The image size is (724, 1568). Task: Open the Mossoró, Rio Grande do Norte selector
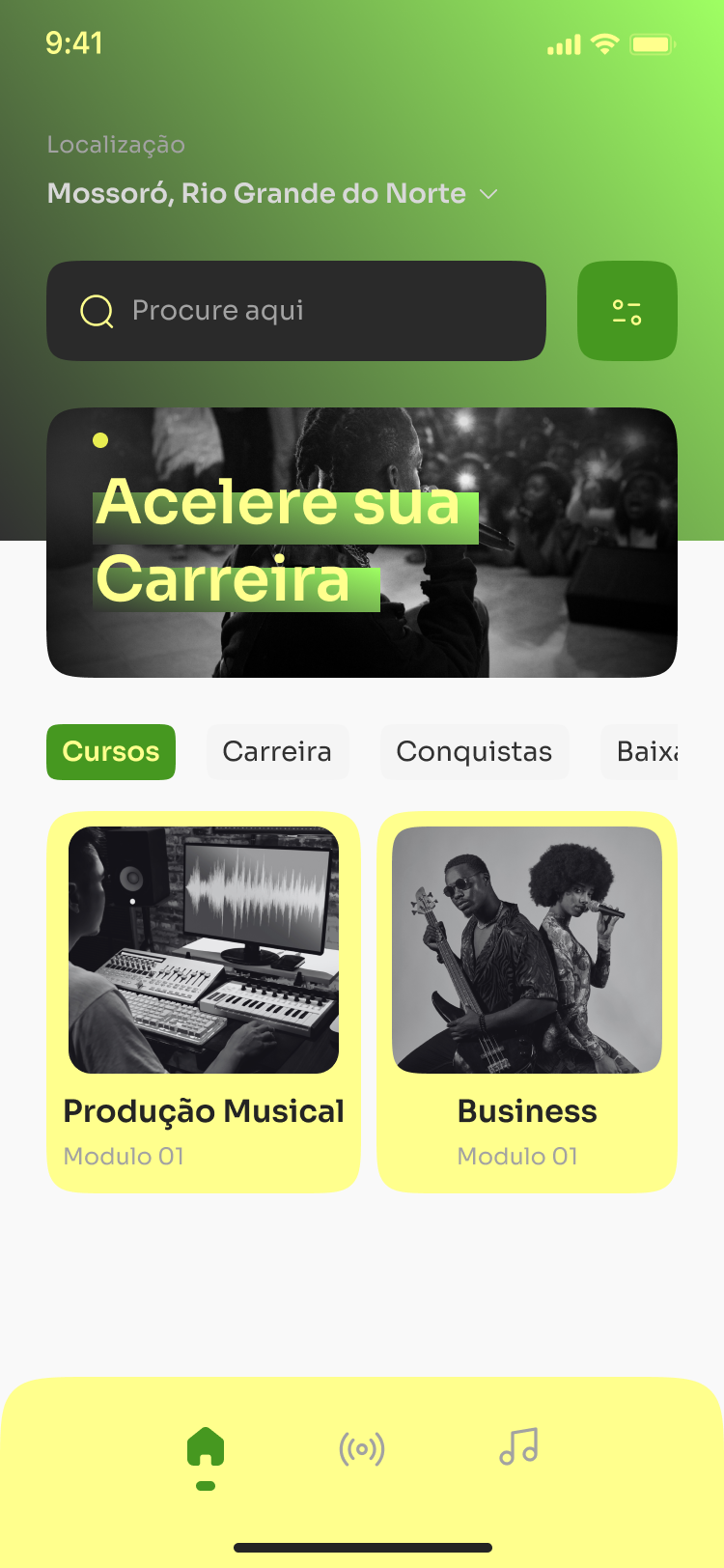256,193
